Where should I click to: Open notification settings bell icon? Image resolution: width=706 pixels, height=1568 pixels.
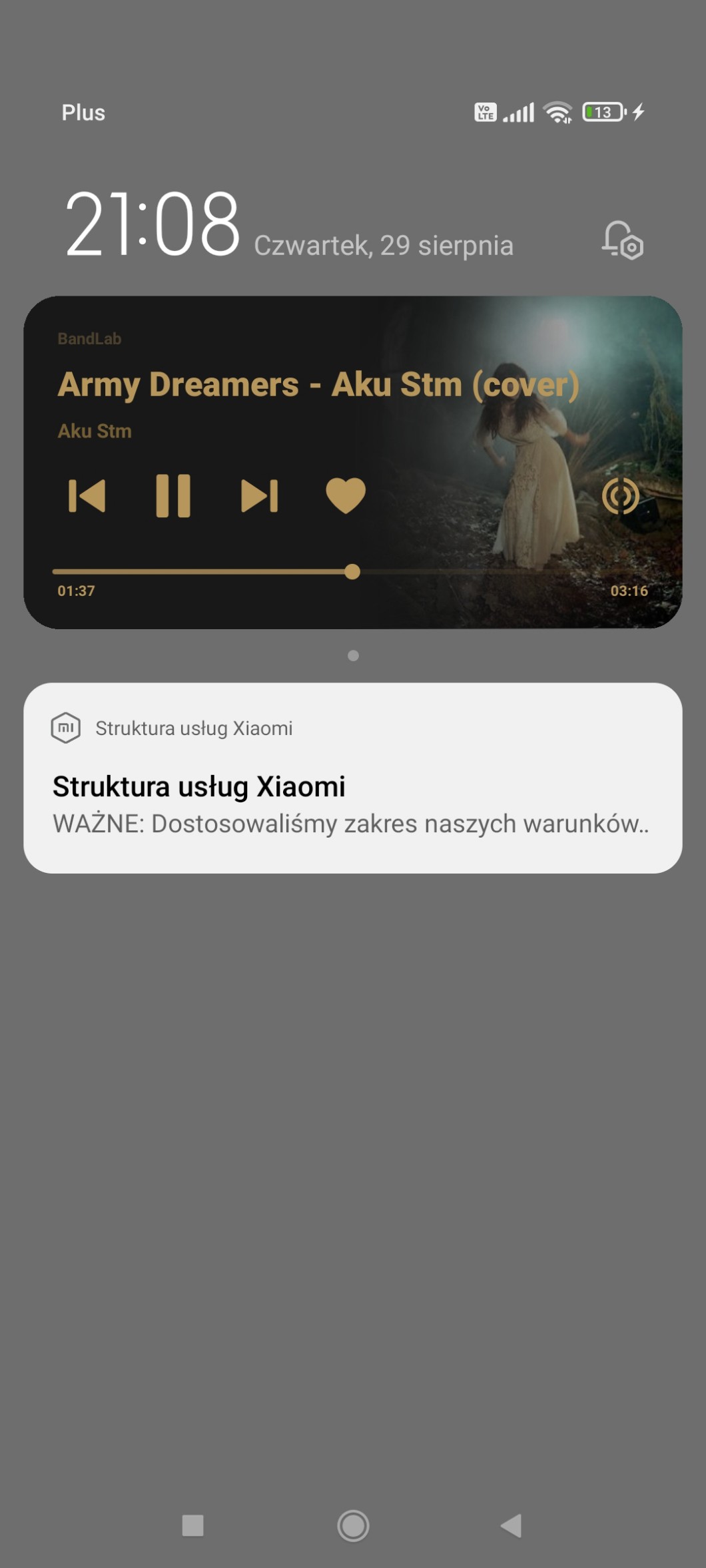(622, 241)
